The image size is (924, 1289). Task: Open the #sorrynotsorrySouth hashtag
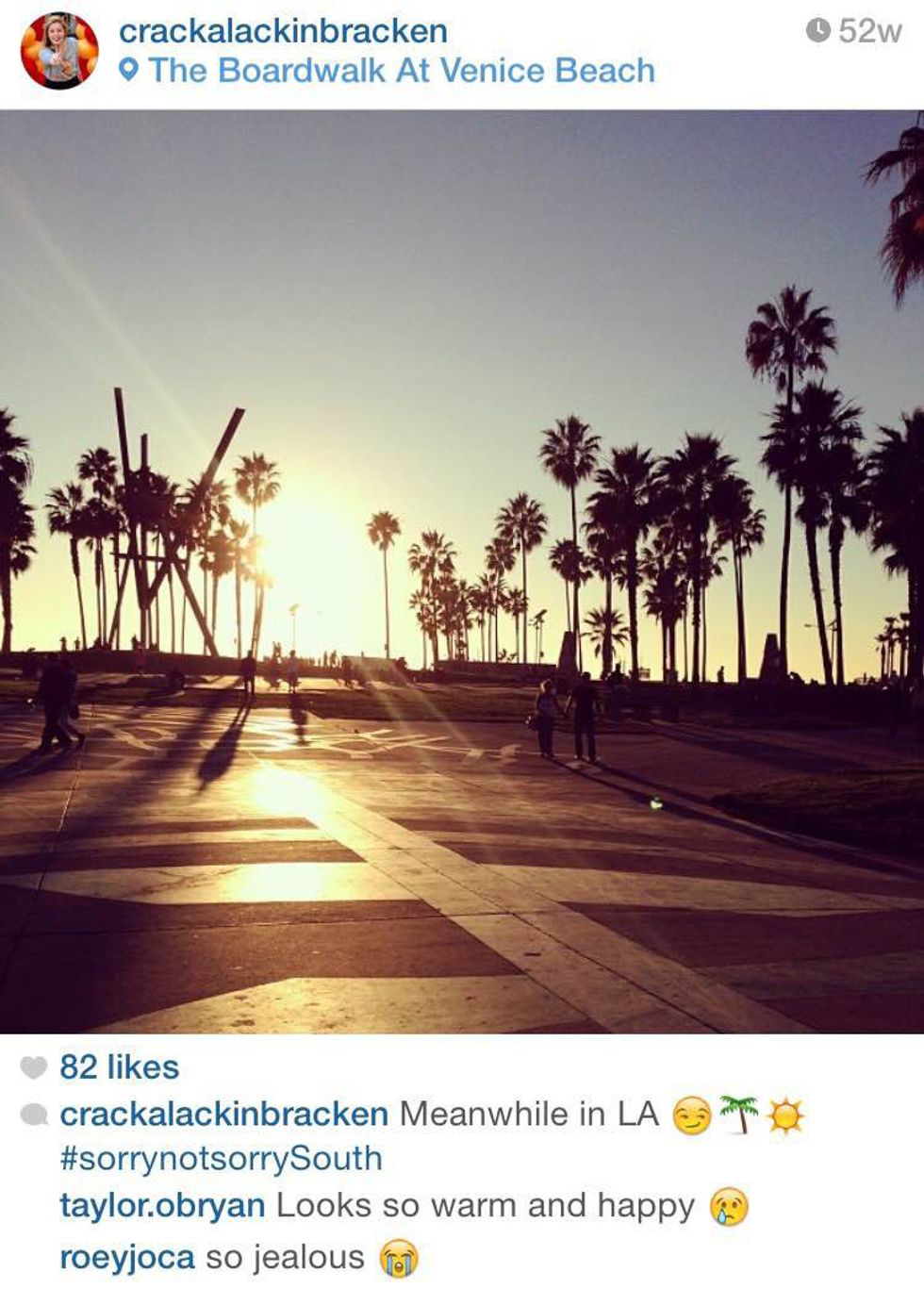pos(221,1158)
